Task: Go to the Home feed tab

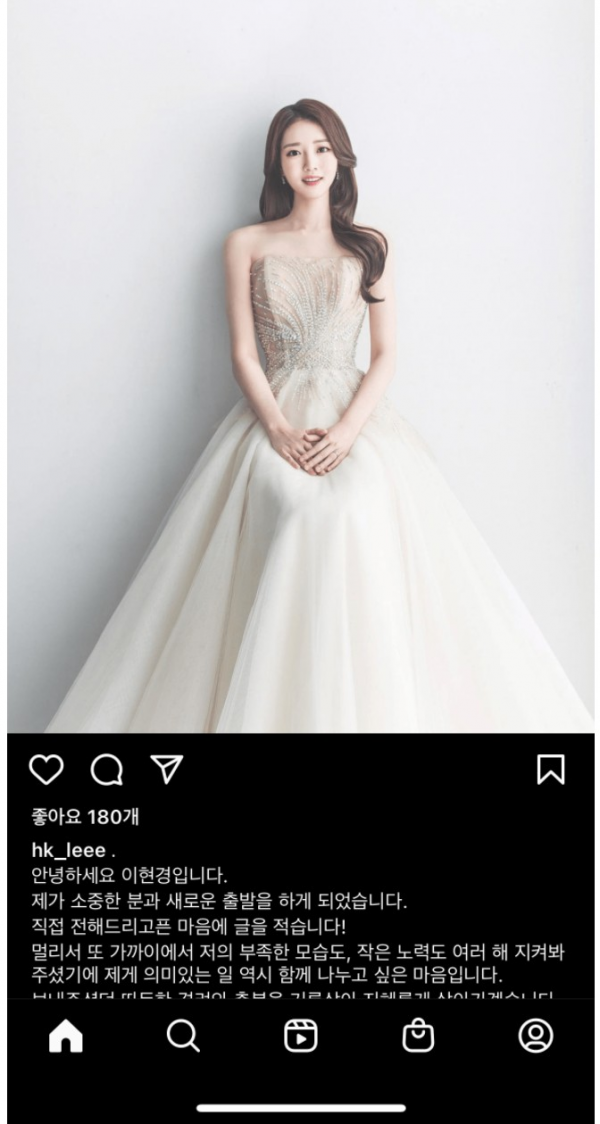Action: click(x=66, y=1036)
